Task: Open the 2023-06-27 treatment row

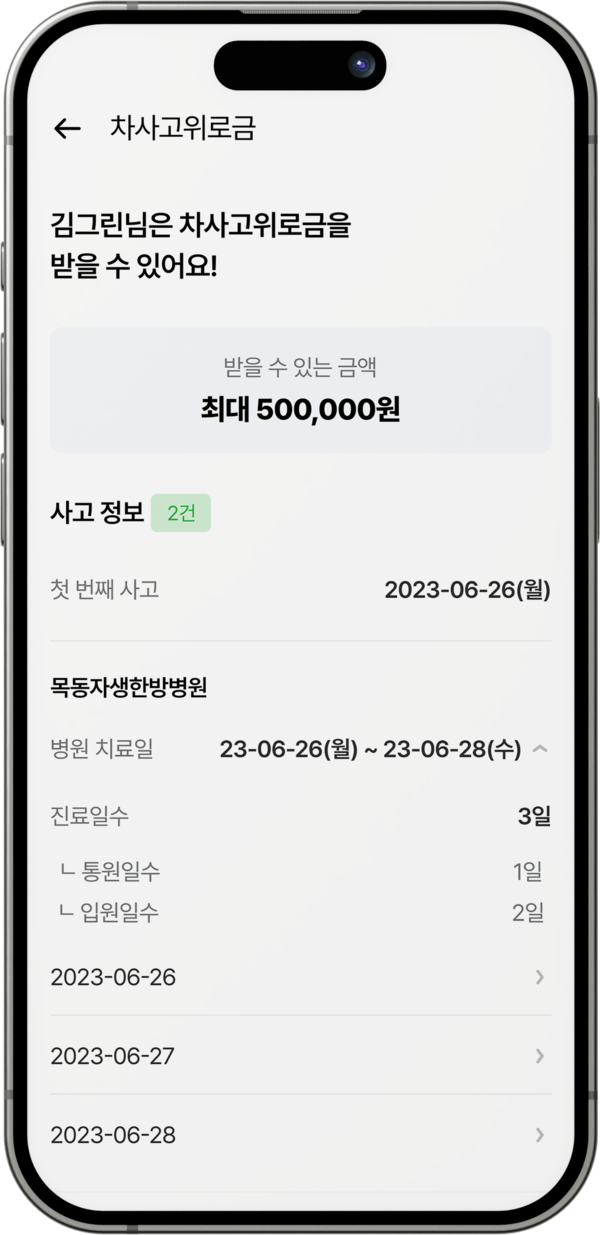Action: (300, 1056)
